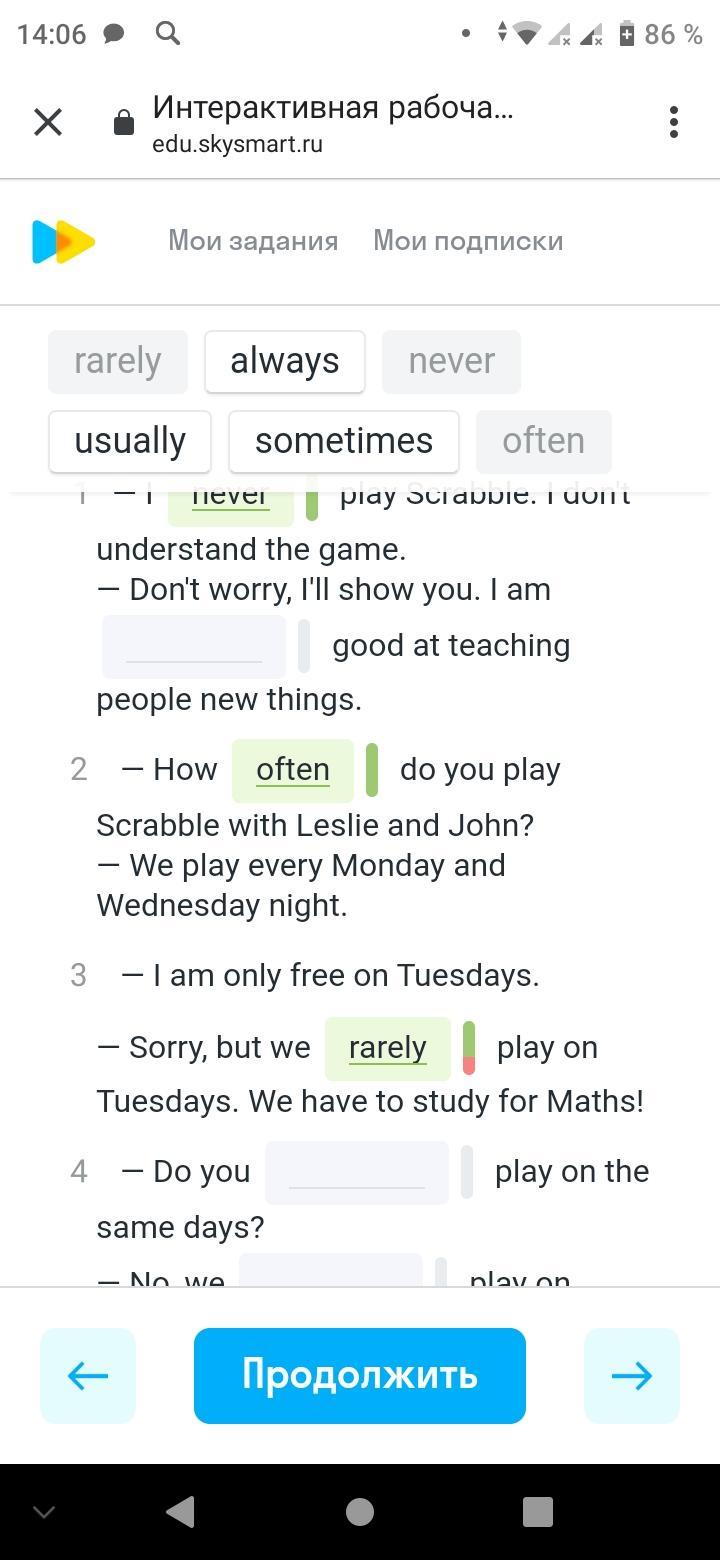Viewport: 720px width, 1560px height.
Task: Open Skysmart logo home link
Action: click(x=64, y=241)
